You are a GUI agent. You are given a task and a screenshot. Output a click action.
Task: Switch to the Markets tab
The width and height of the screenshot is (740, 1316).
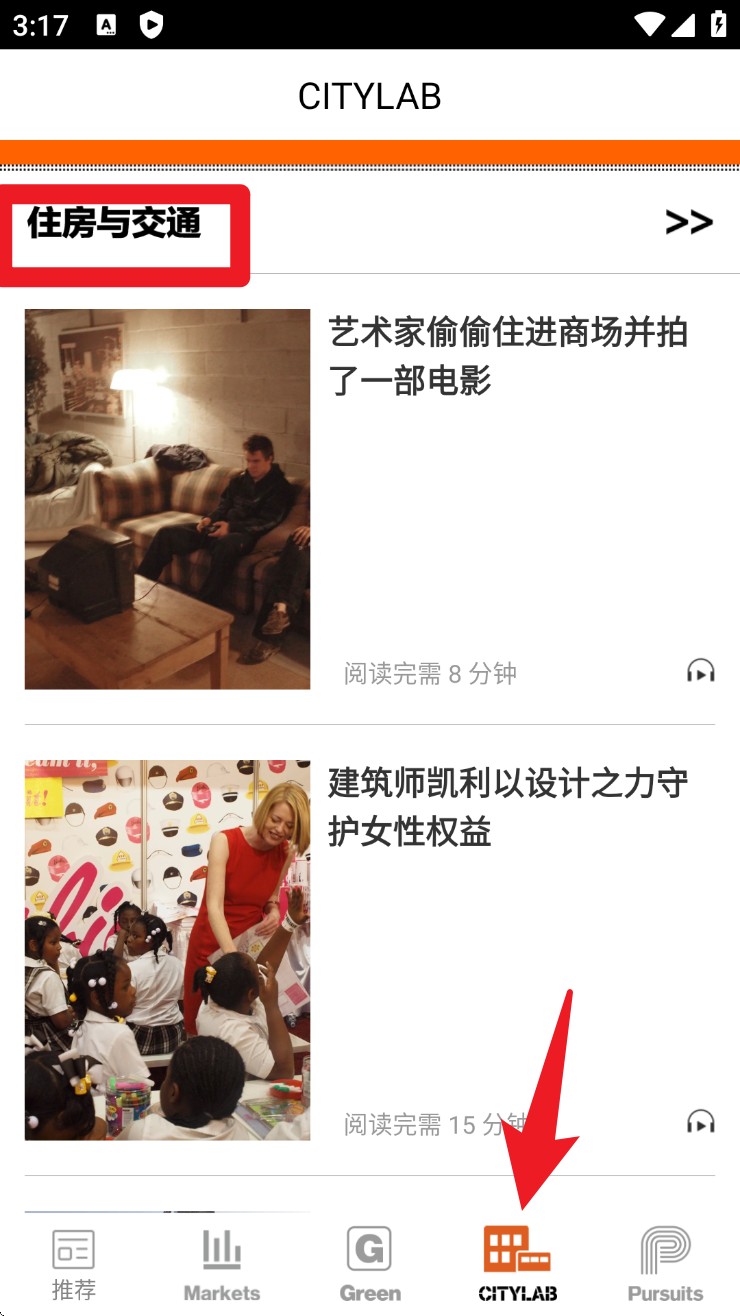[222, 1264]
